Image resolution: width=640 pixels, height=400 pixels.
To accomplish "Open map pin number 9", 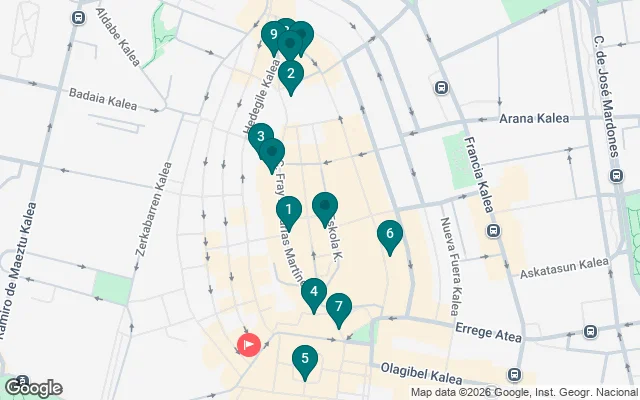I will [273, 36].
